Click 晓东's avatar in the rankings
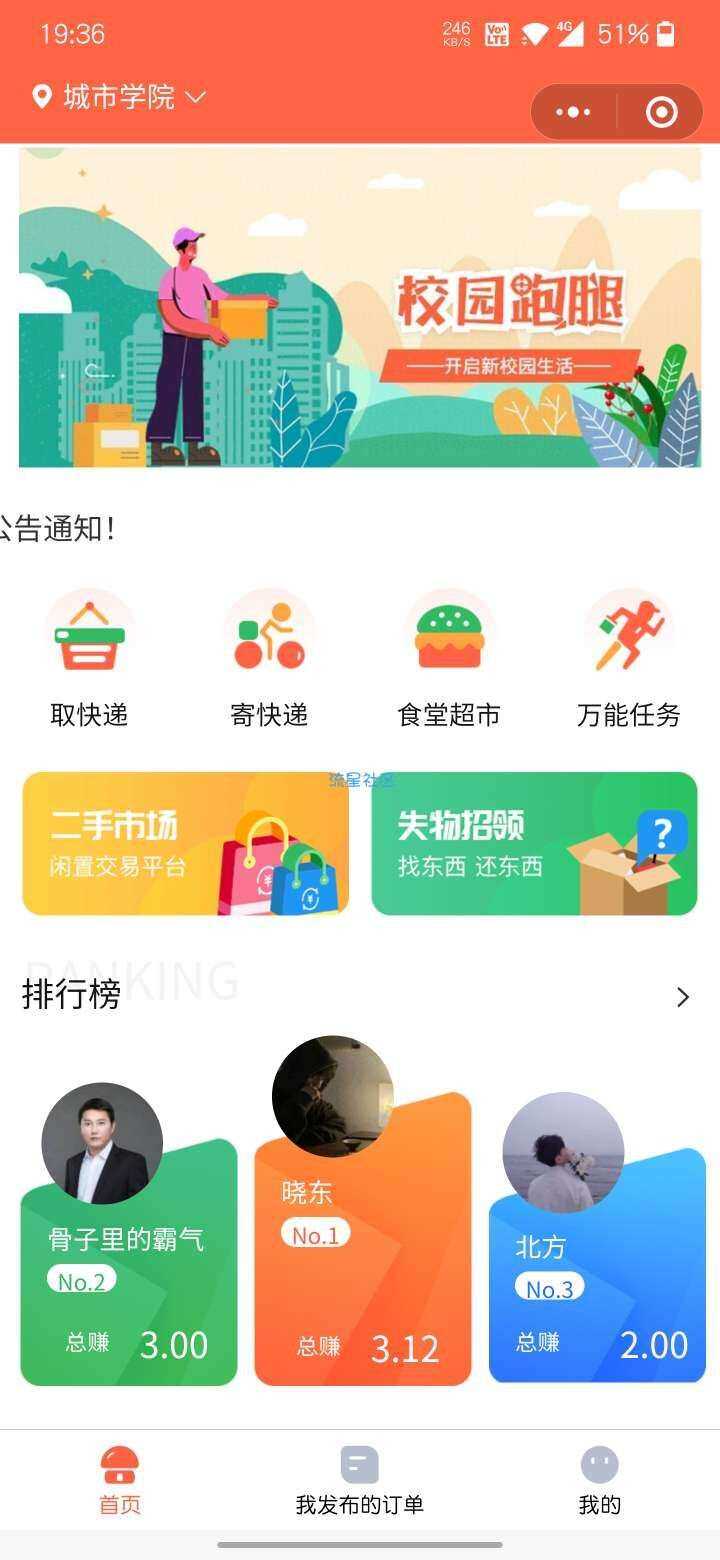This screenshot has height=1560, width=720. coord(331,1096)
